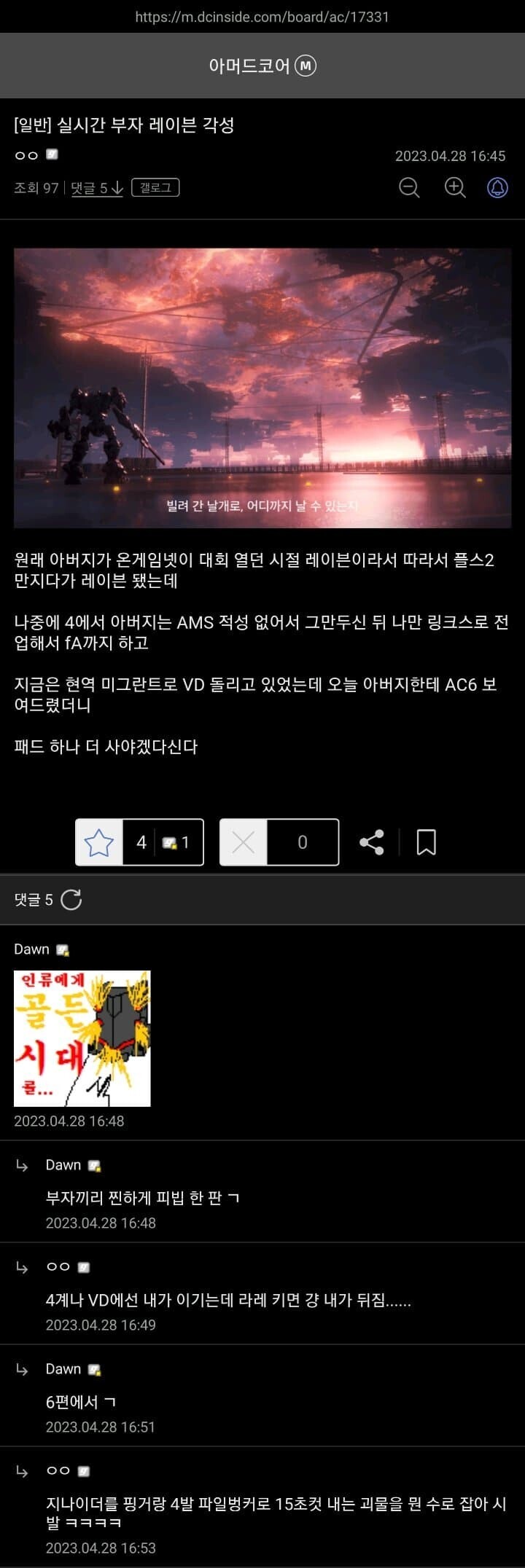
Task: Open Dawn's 골든시대 comment image
Action: [82, 1038]
